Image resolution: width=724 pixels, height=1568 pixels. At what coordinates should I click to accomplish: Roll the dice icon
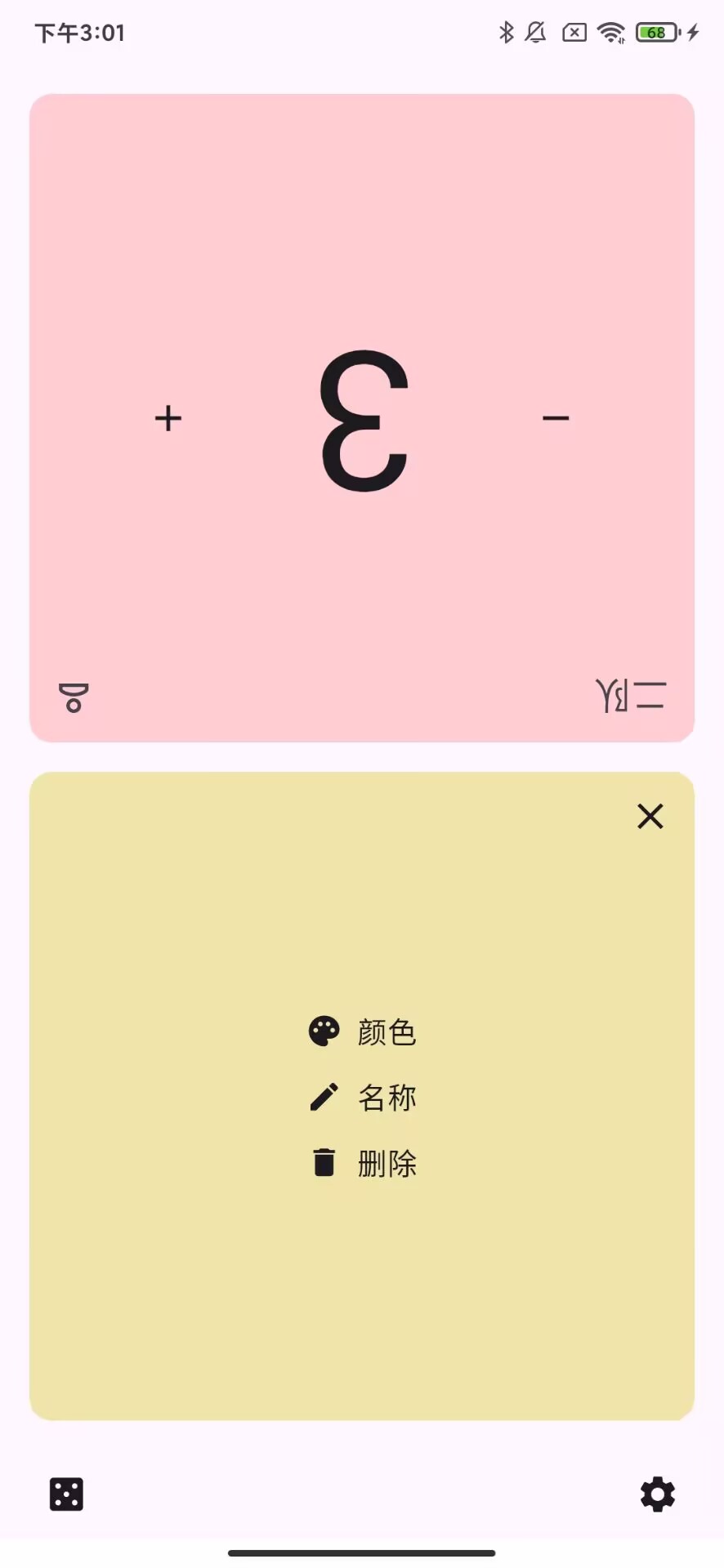67,1494
